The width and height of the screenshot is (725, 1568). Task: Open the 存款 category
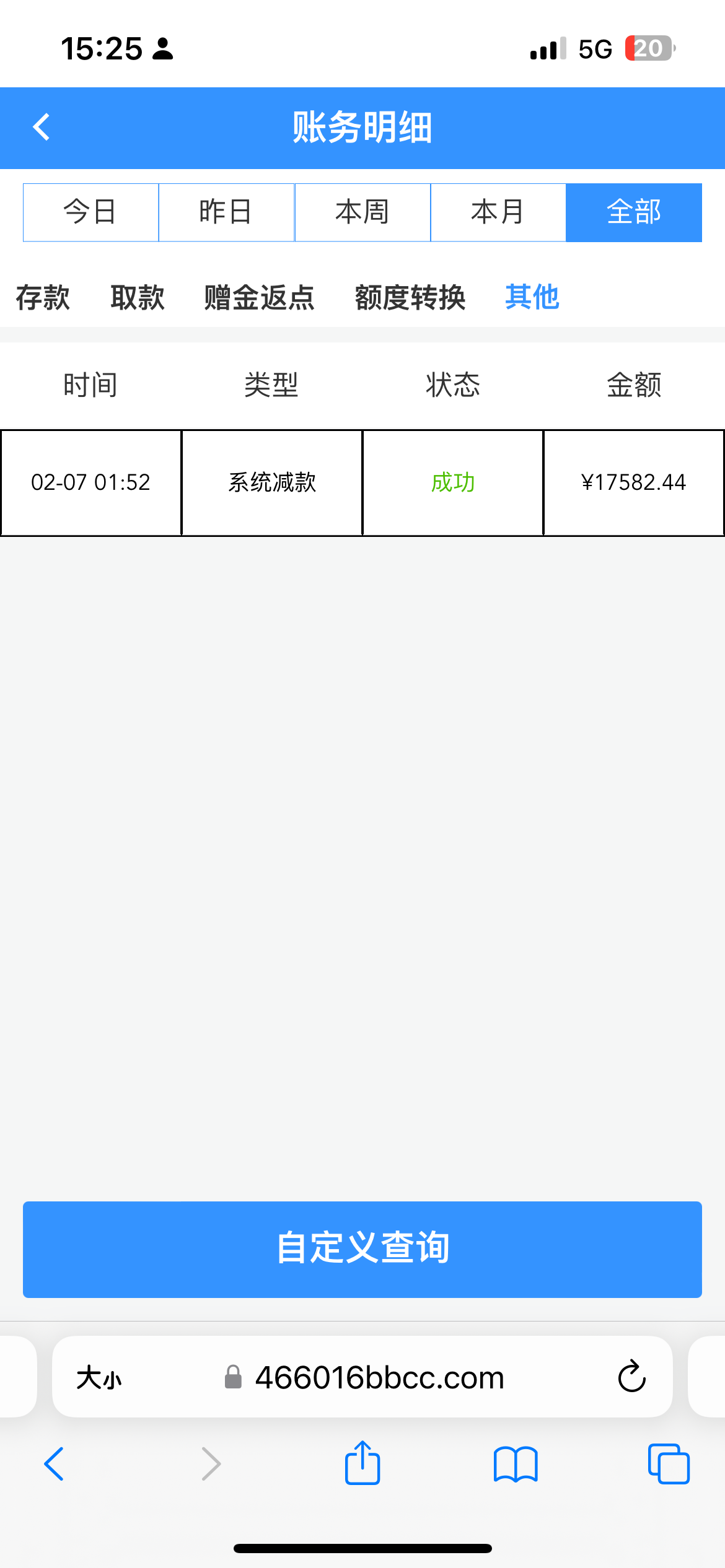pyautogui.click(x=43, y=297)
